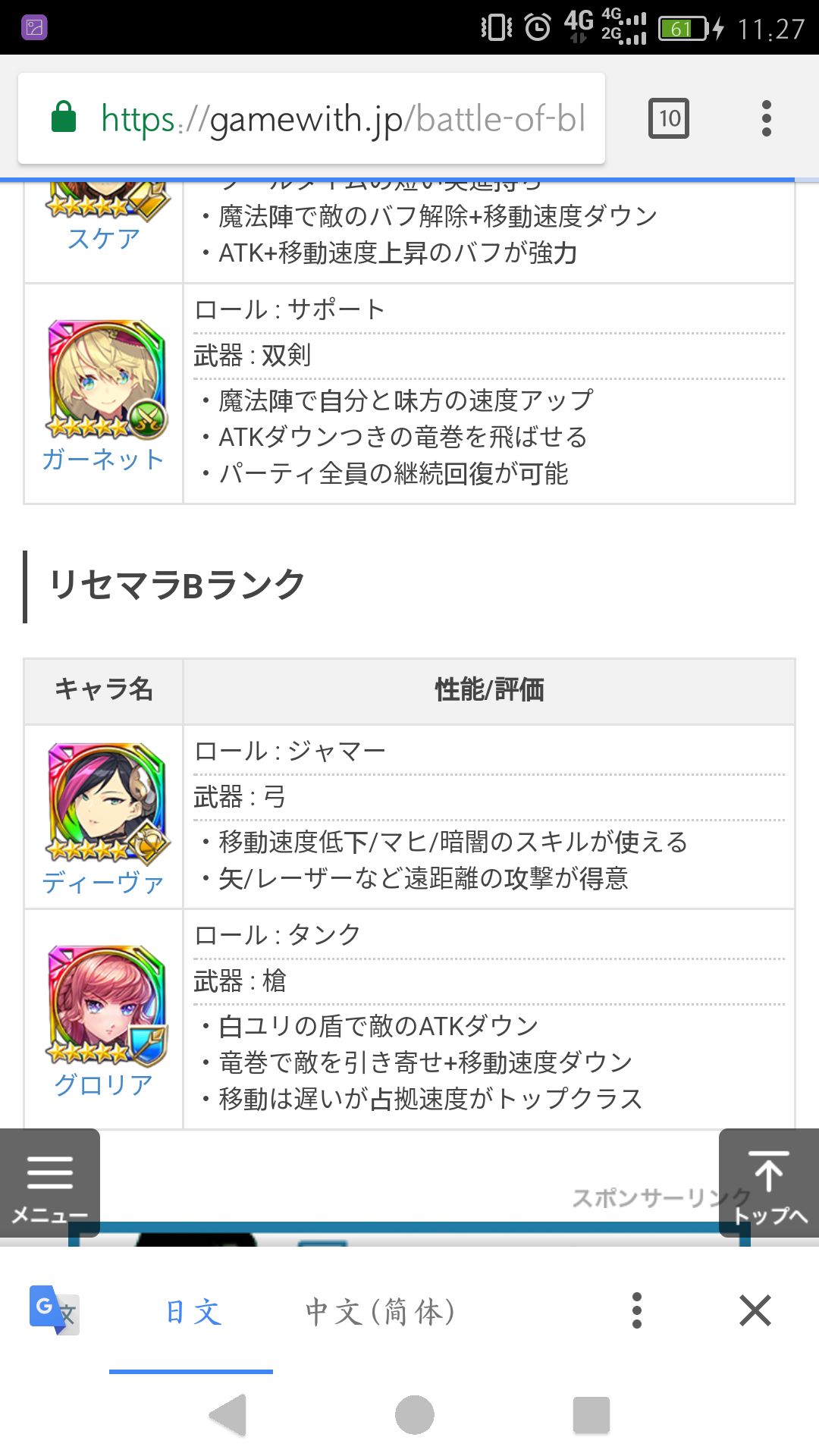Open the translate bar three-dot options menu
Image resolution: width=819 pixels, height=1456 pixels.
coord(637,1308)
